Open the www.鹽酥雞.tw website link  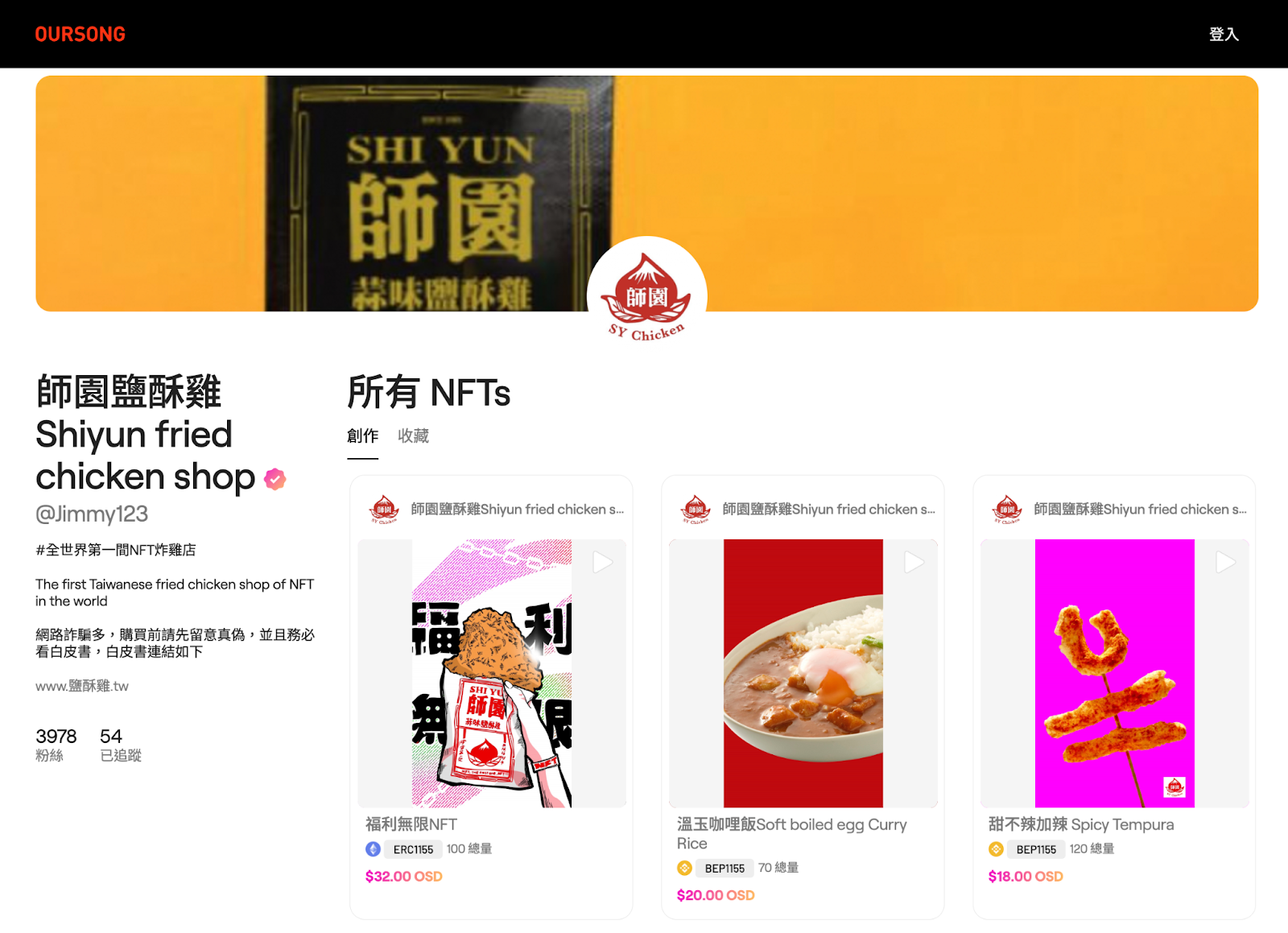(82, 686)
